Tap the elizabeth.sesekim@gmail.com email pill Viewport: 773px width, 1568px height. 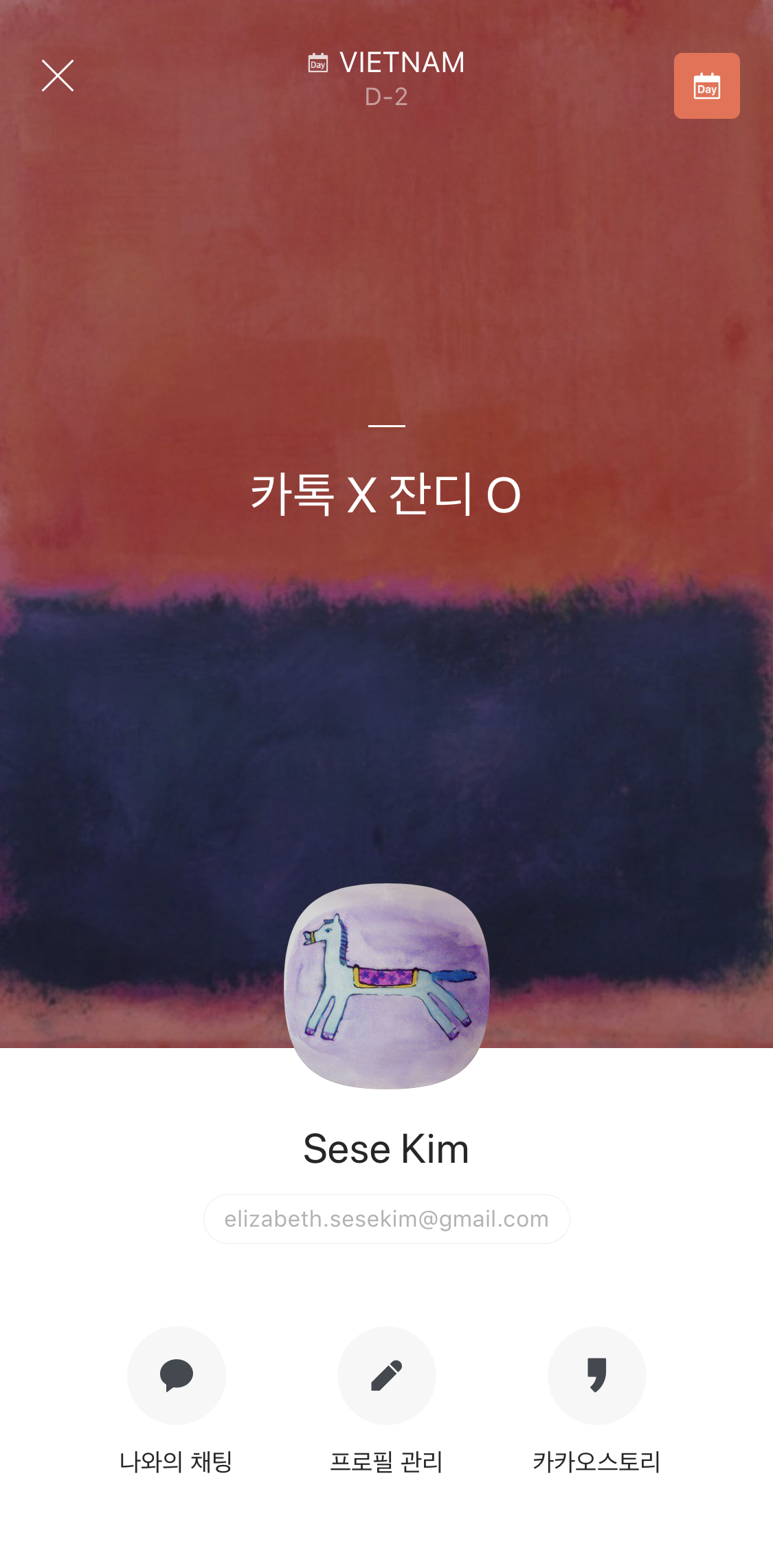point(387,1219)
